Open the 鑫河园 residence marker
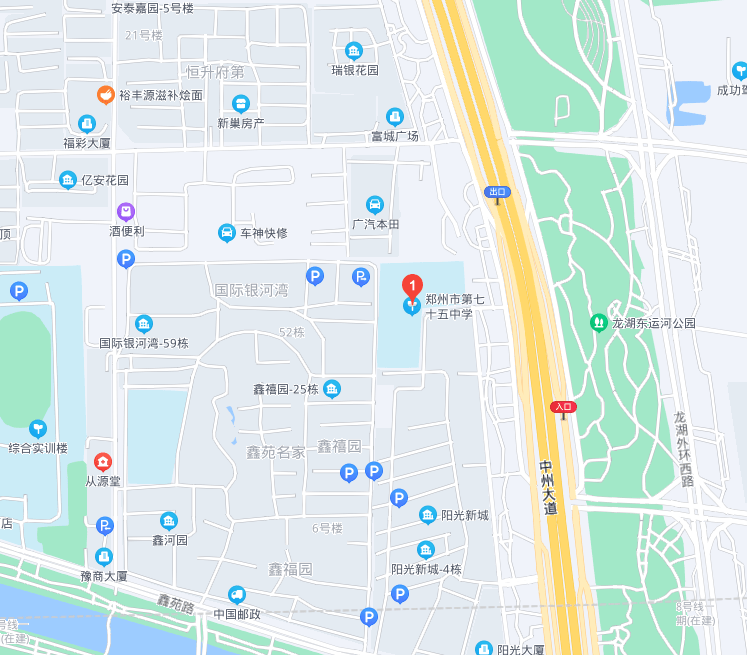Screen dimensions: 747x655 tap(169, 521)
